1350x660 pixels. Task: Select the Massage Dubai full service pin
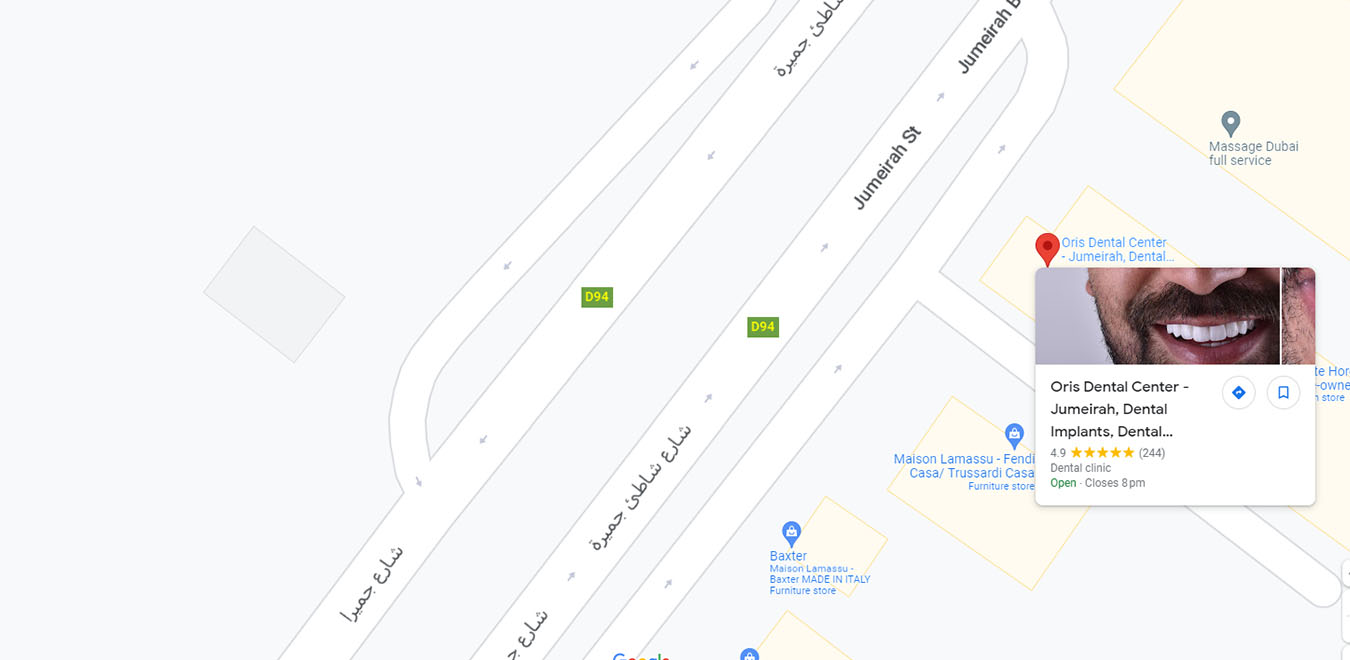click(1231, 124)
